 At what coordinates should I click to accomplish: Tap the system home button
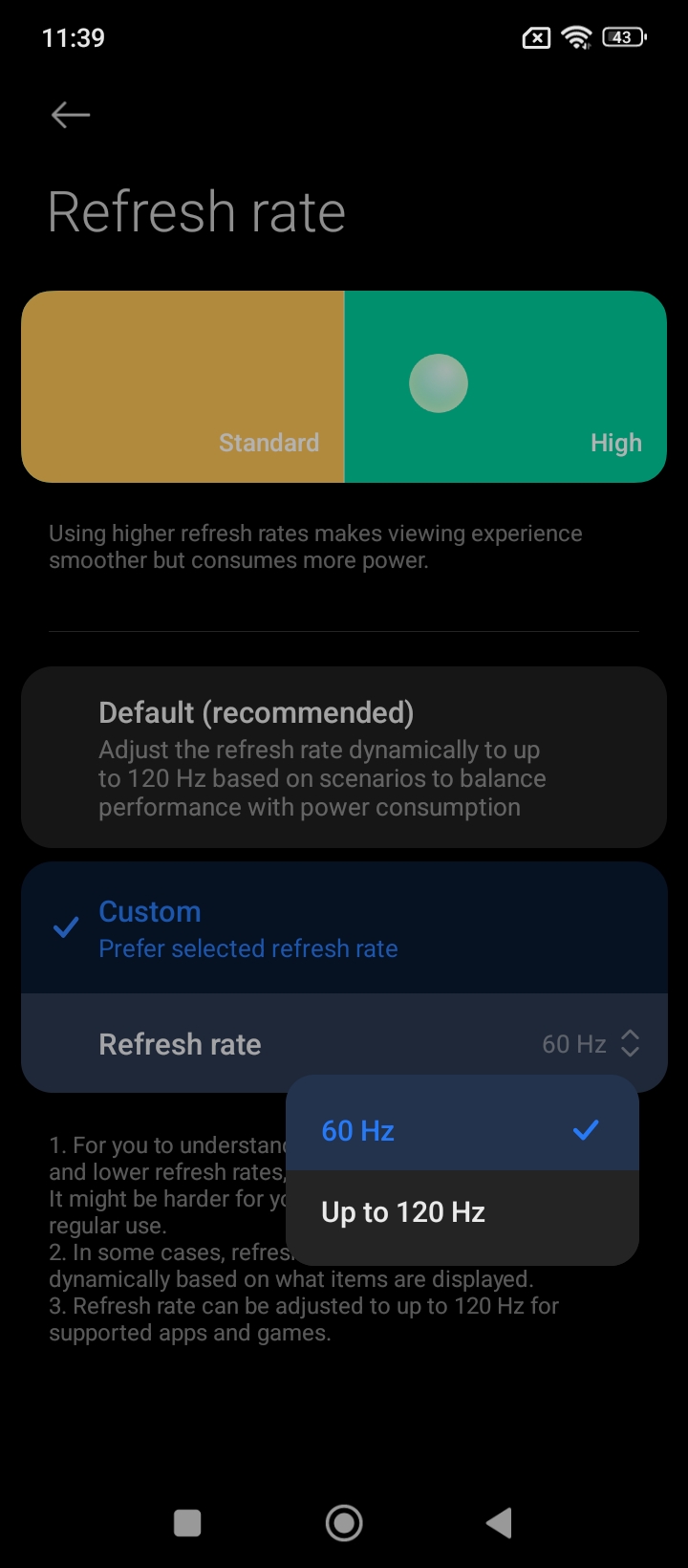click(344, 1522)
